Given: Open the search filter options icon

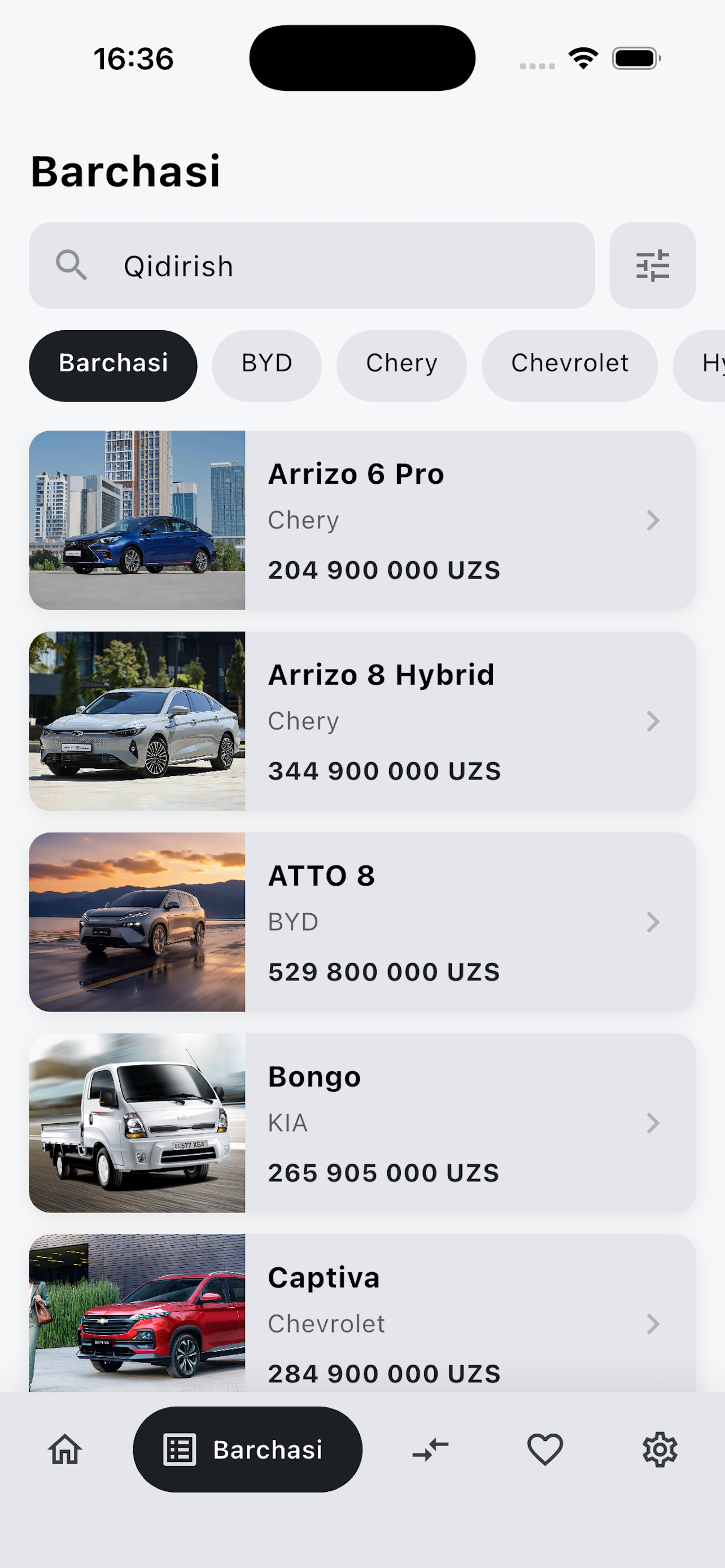Looking at the screenshot, I should click(x=653, y=265).
